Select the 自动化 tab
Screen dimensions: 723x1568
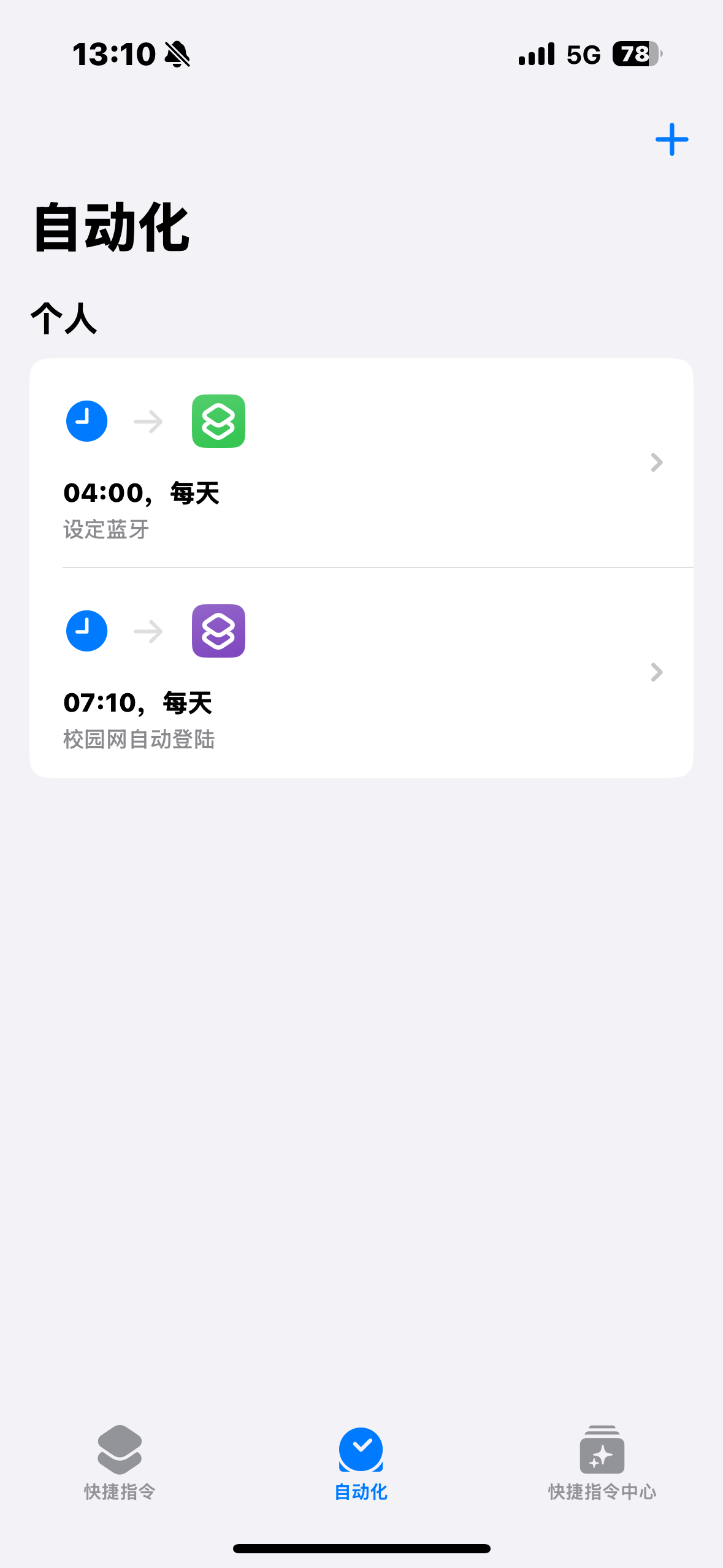point(361,1462)
